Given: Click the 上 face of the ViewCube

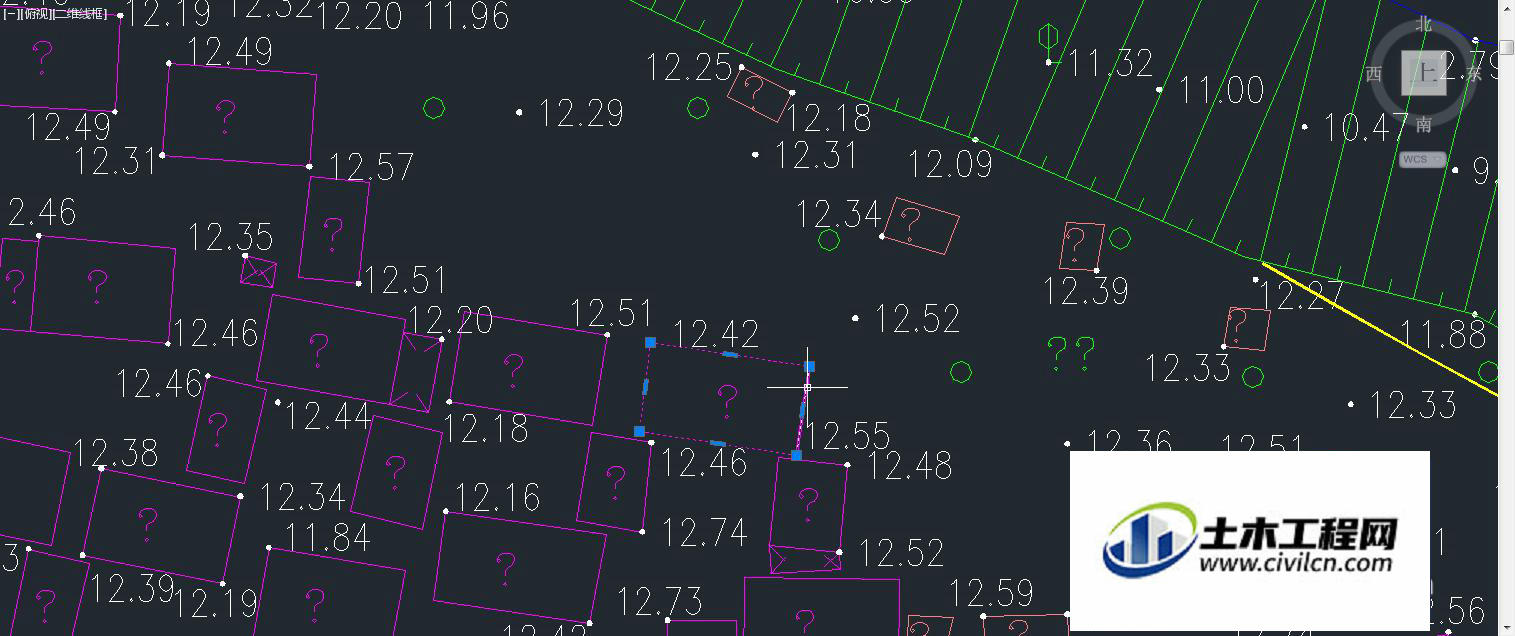Looking at the screenshot, I should pos(1423,73).
